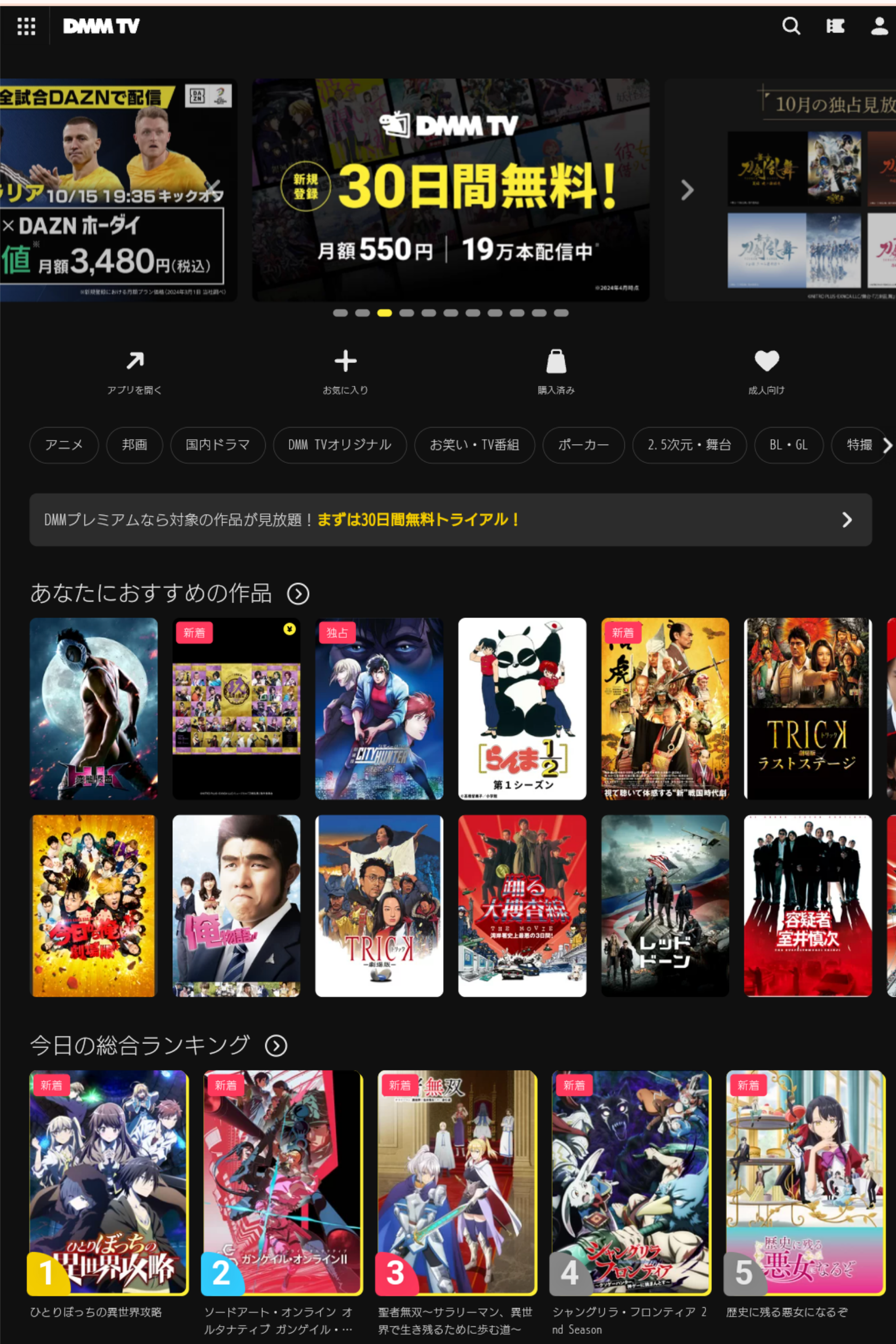Open the coupon ticket icon
896x1344 pixels.
(835, 26)
